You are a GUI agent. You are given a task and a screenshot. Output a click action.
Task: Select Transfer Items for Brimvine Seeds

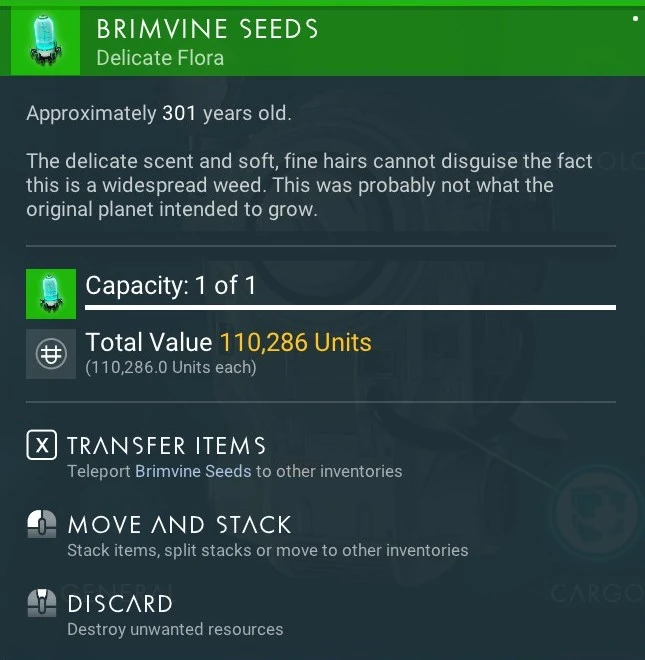point(214,456)
